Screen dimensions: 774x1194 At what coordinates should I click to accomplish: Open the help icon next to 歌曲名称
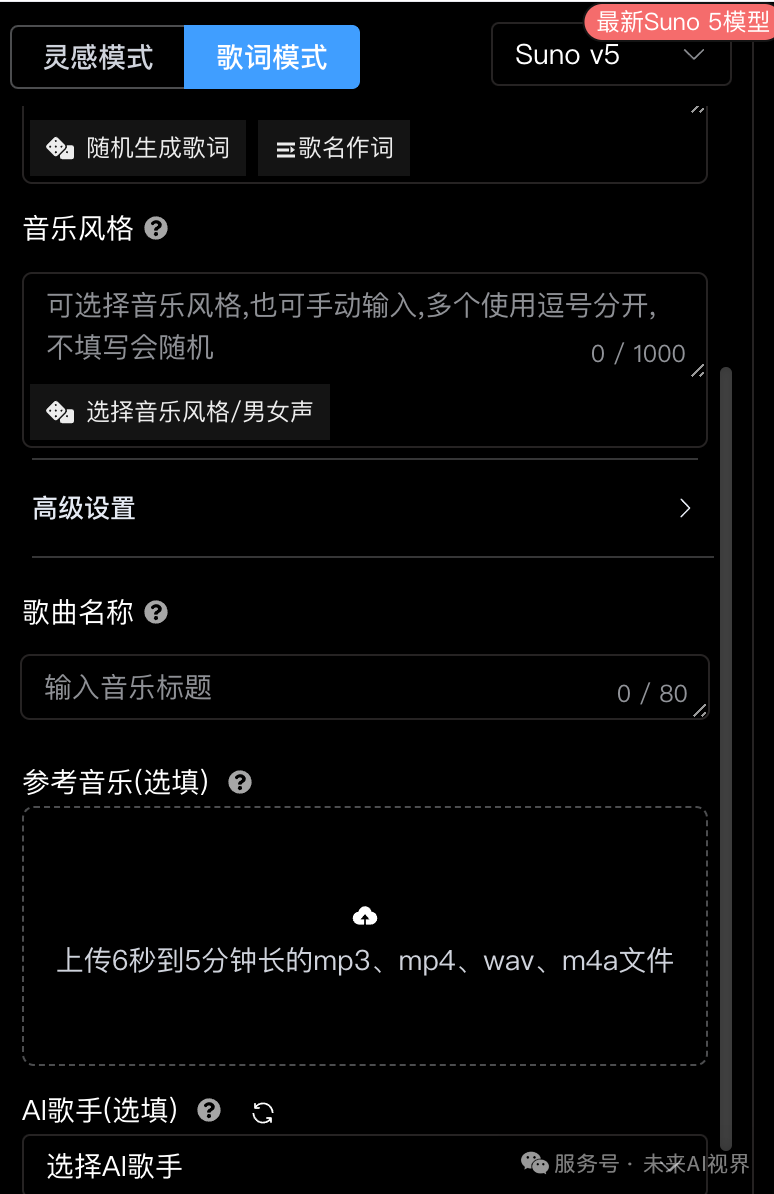point(156,612)
